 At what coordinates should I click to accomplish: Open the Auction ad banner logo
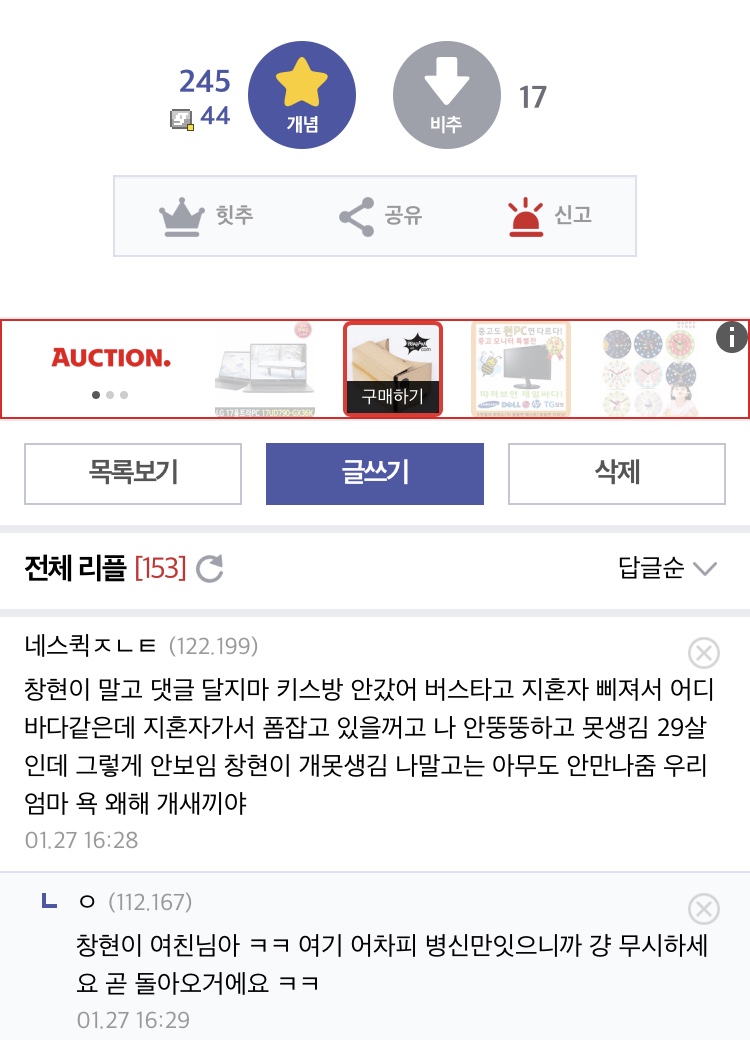(110, 358)
